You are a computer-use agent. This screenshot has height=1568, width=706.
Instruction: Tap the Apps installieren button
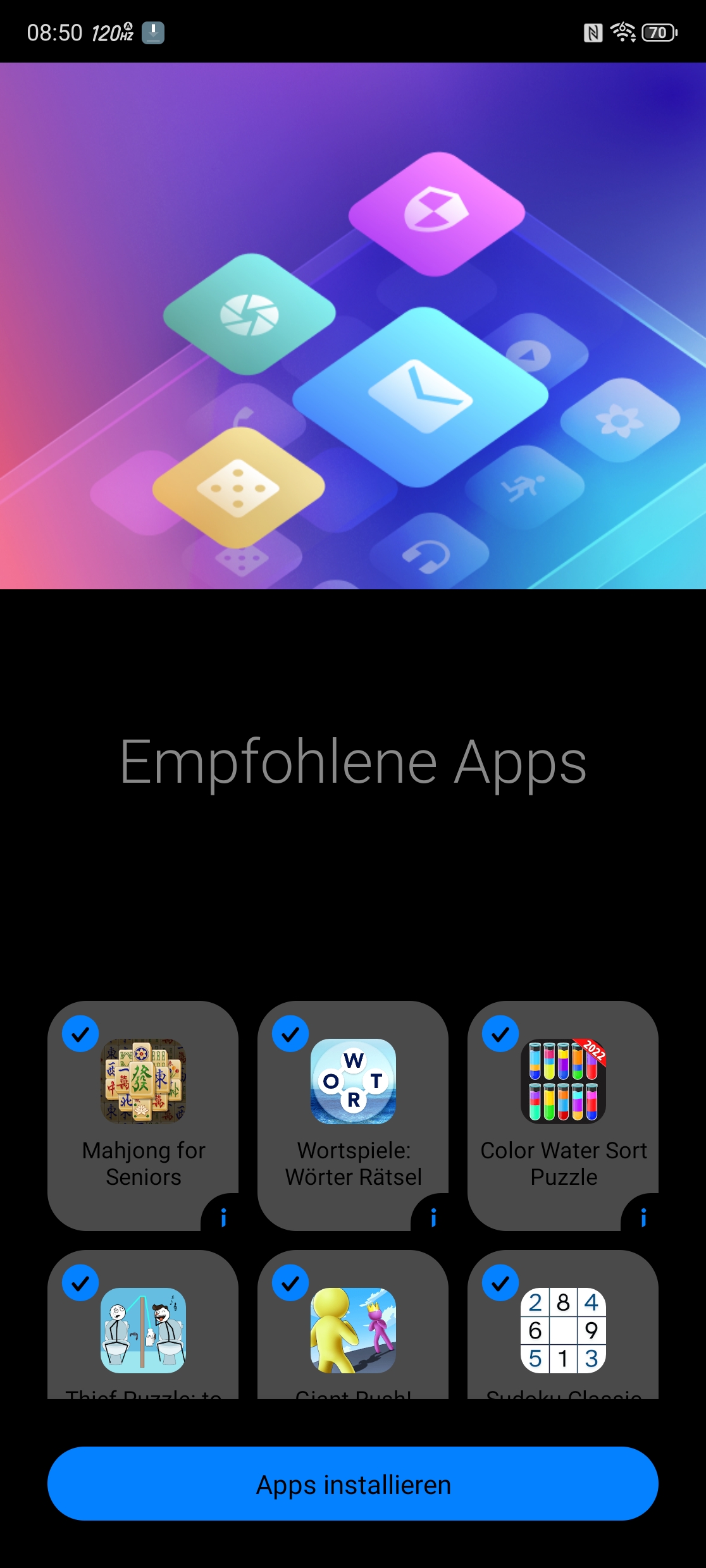tap(353, 1483)
